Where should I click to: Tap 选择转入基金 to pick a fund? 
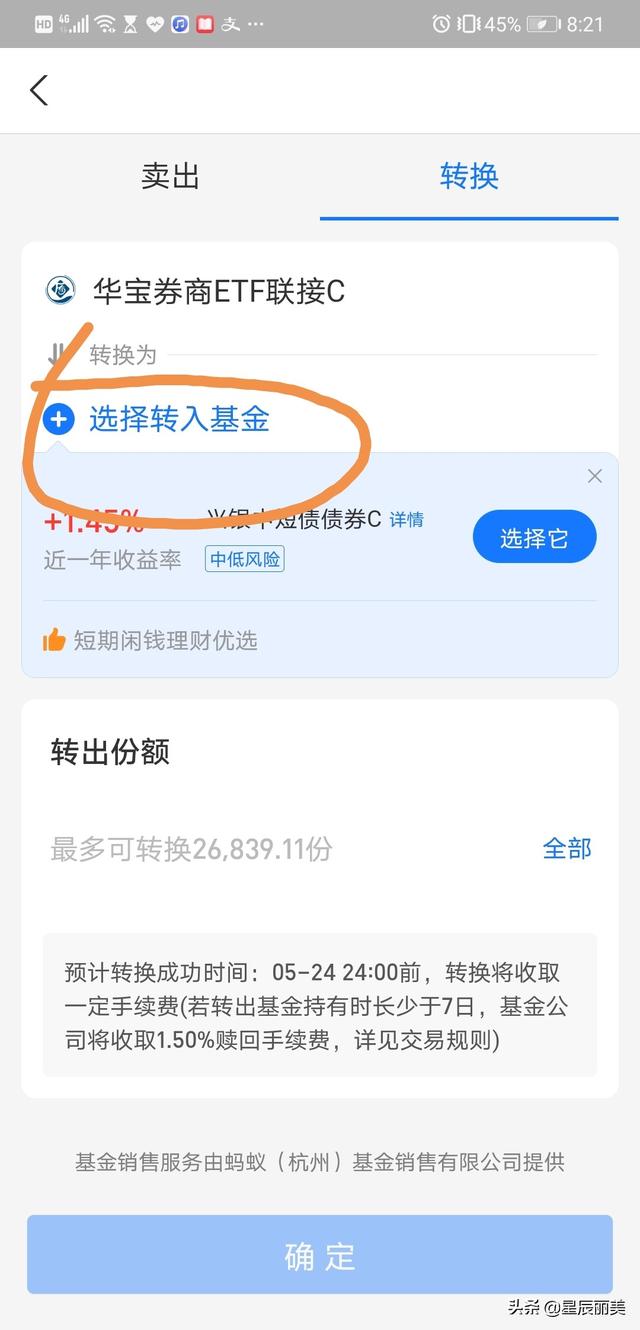click(178, 419)
